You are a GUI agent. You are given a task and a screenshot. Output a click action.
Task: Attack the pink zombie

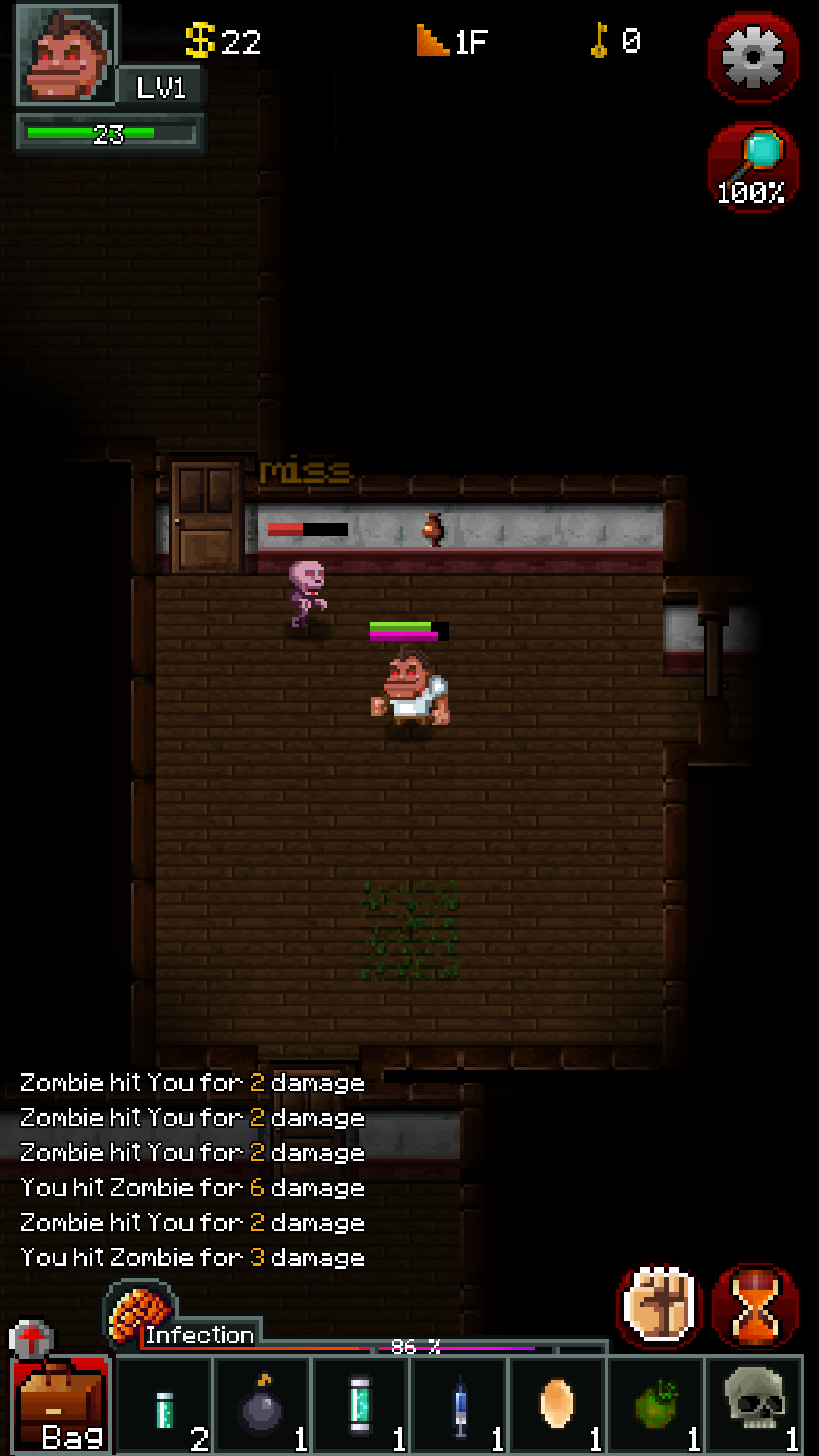pyautogui.click(x=307, y=593)
